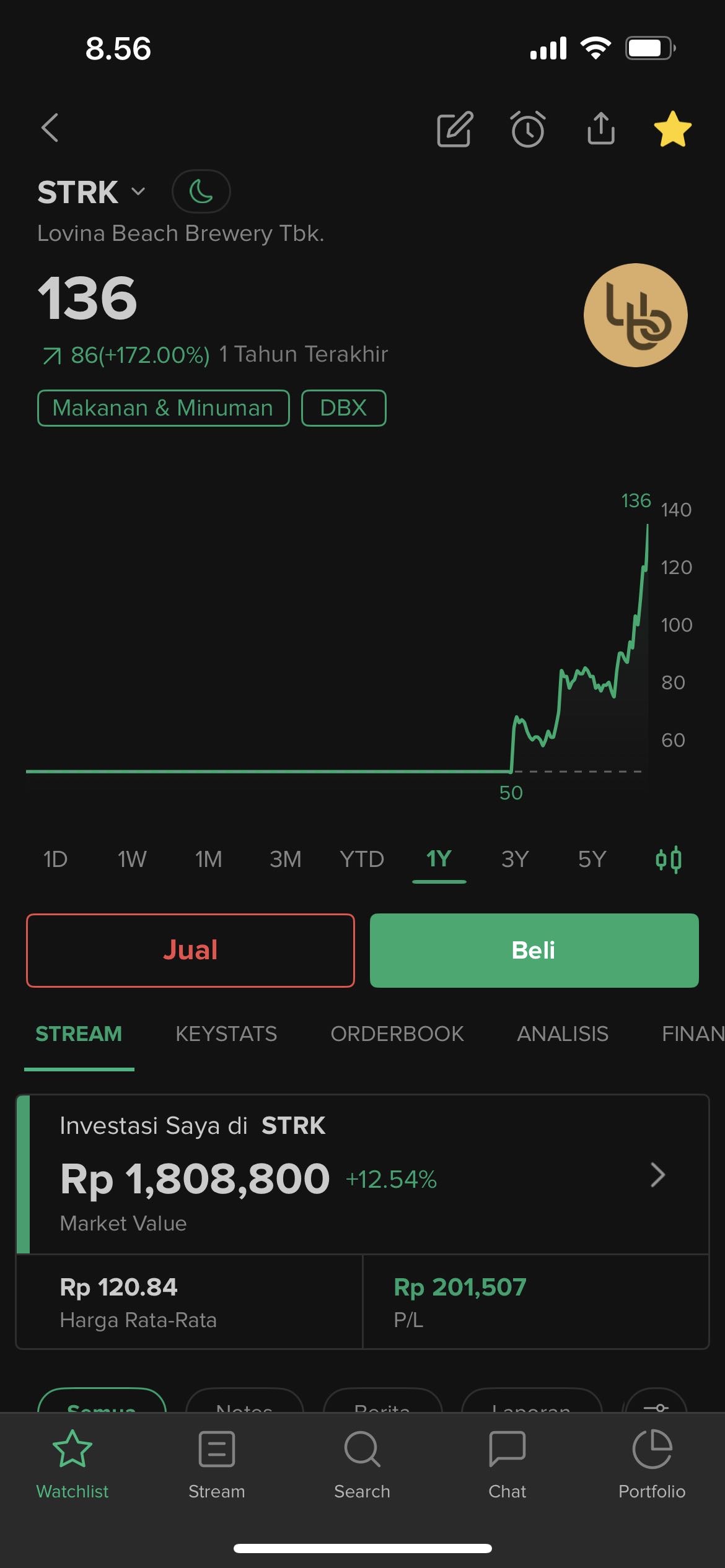Switch to the candlestick chart view

pyautogui.click(x=669, y=859)
